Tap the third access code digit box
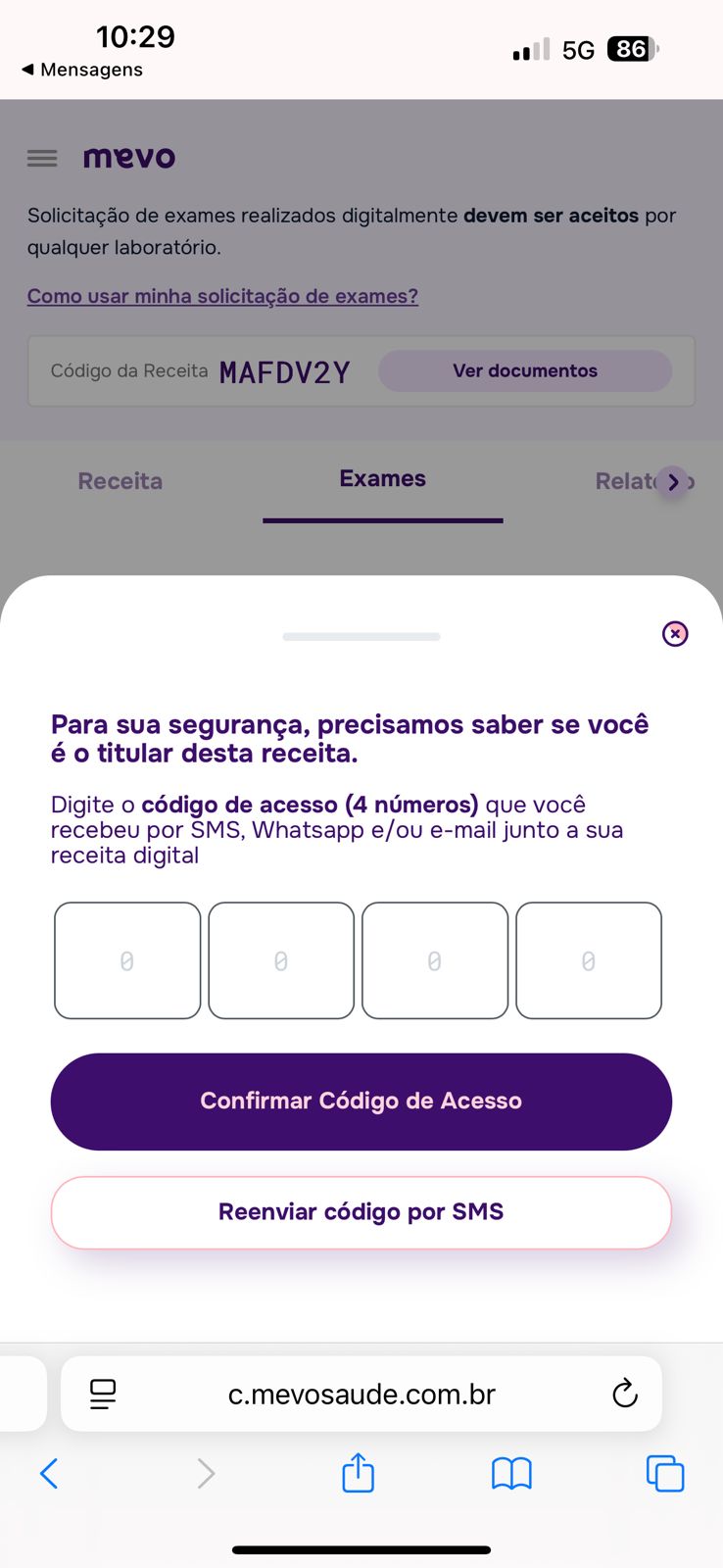This screenshot has width=723, height=1568. pyautogui.click(x=435, y=960)
